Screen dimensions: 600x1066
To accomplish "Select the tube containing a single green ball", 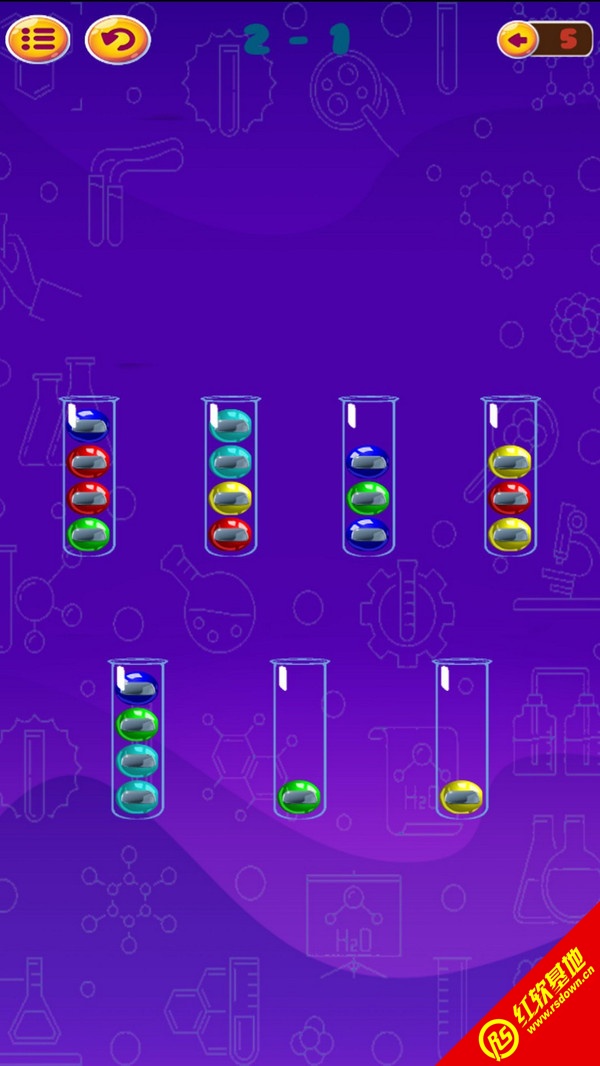I will [300, 739].
